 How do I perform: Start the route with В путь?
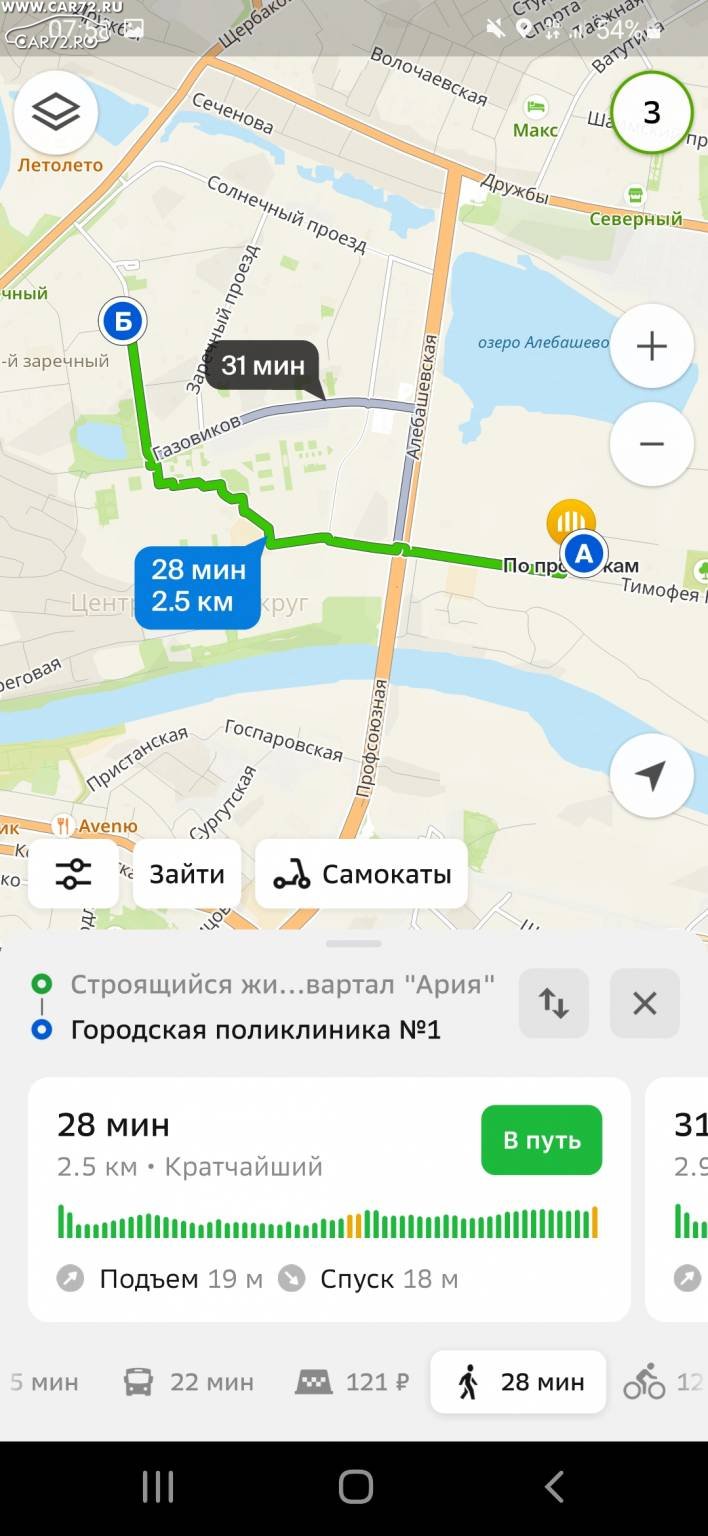click(x=542, y=1140)
